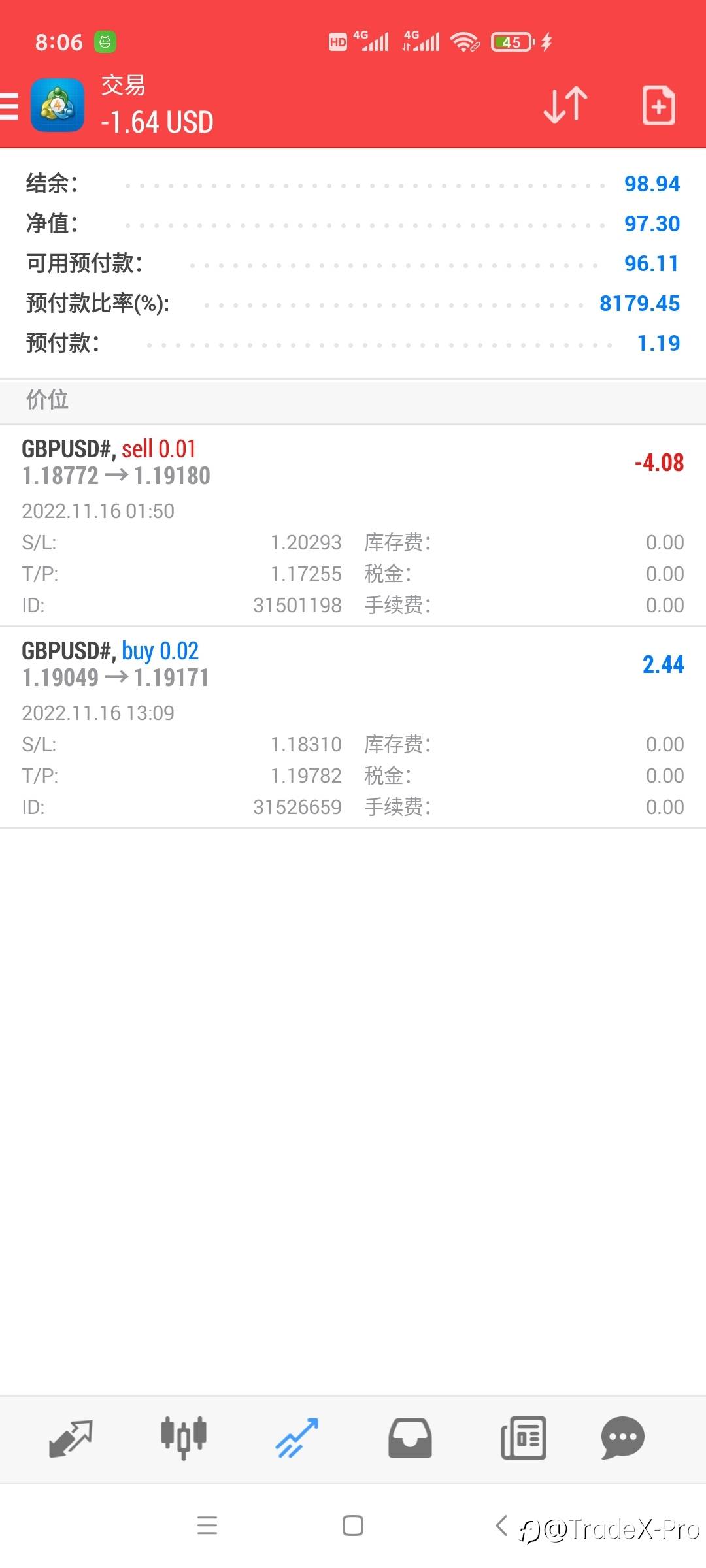Go to the system home screen
The height and width of the screenshot is (1568, 706).
353,1526
